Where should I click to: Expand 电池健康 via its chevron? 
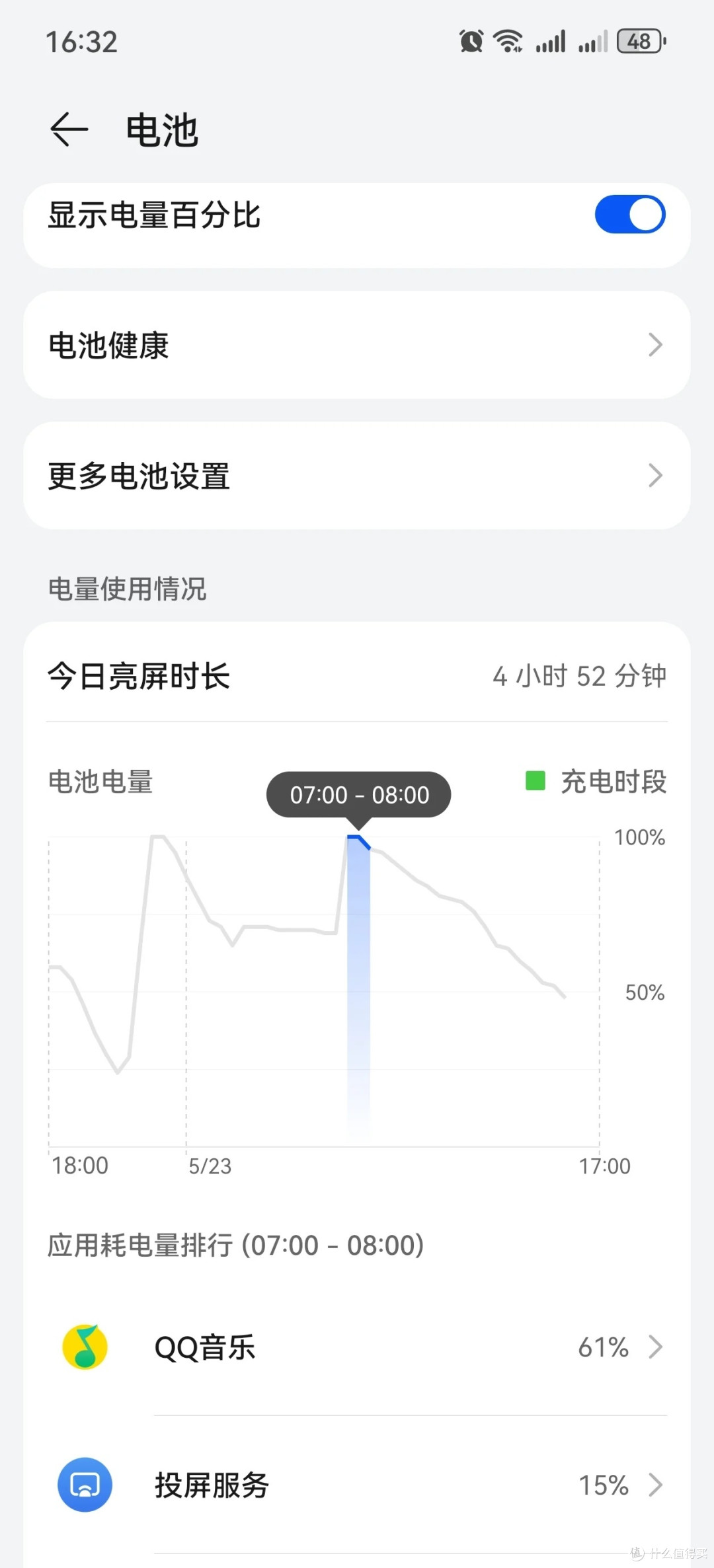click(655, 344)
